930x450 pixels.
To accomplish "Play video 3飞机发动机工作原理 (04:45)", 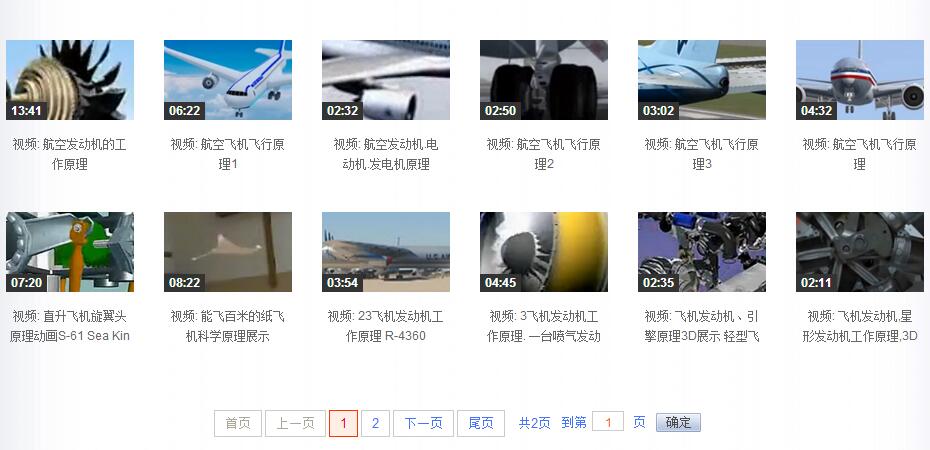I will pos(544,252).
